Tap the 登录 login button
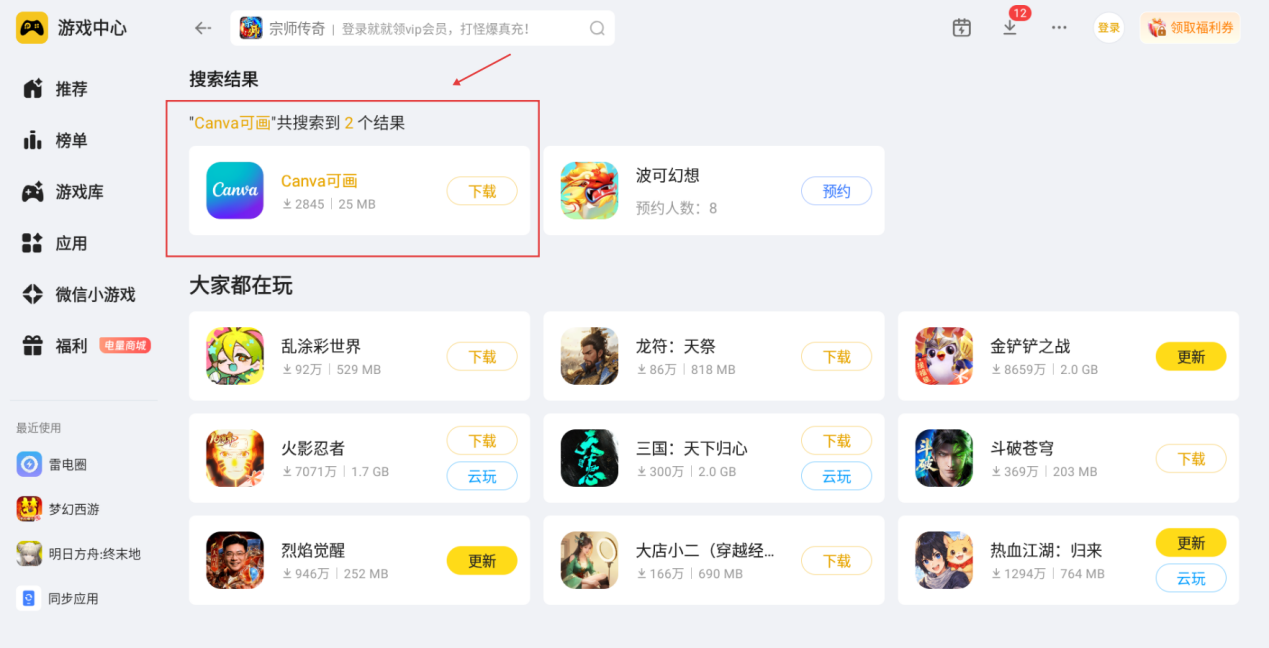This screenshot has width=1269, height=648. 1108,28
